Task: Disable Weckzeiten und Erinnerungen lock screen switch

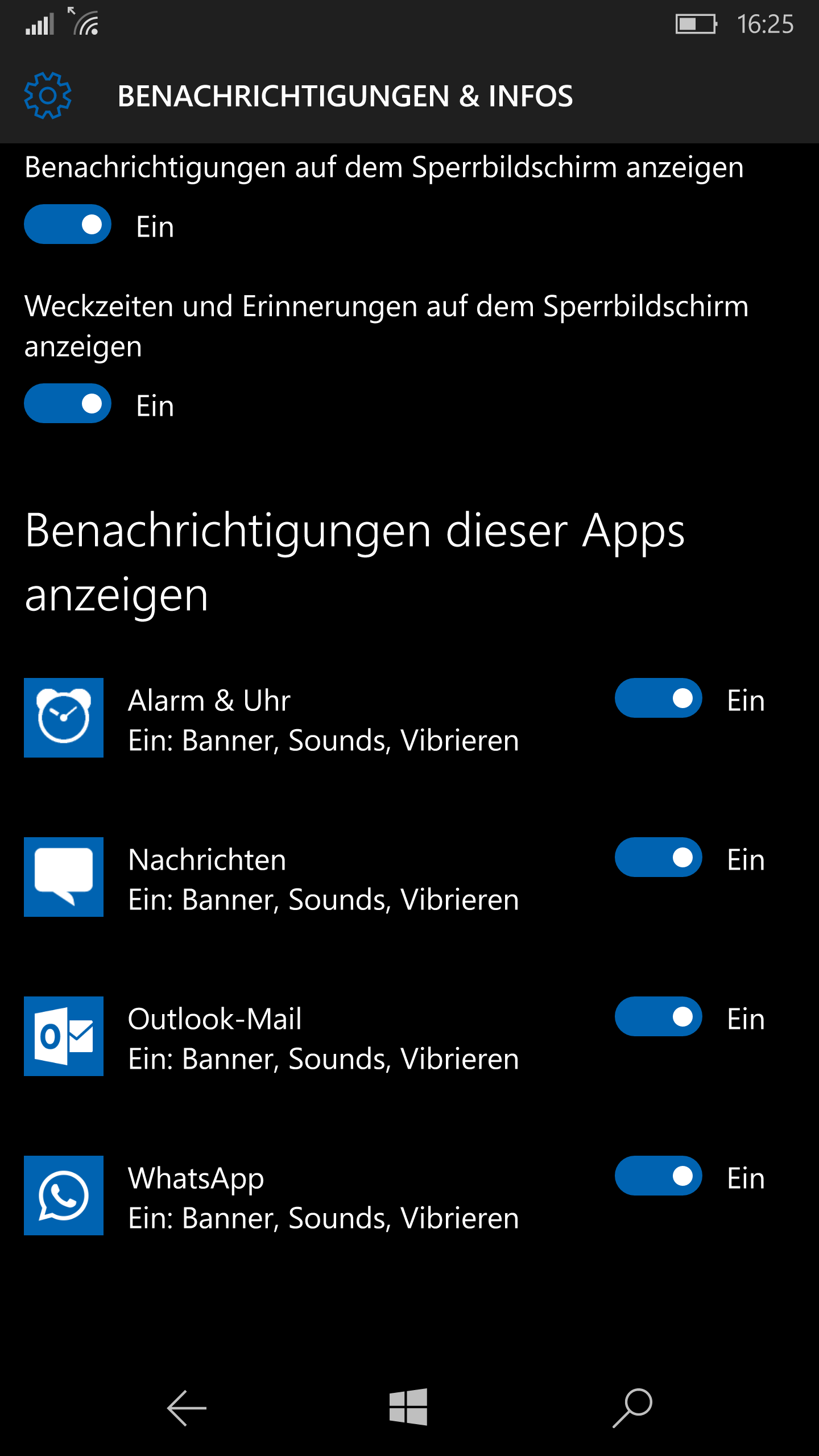Action: (x=67, y=403)
